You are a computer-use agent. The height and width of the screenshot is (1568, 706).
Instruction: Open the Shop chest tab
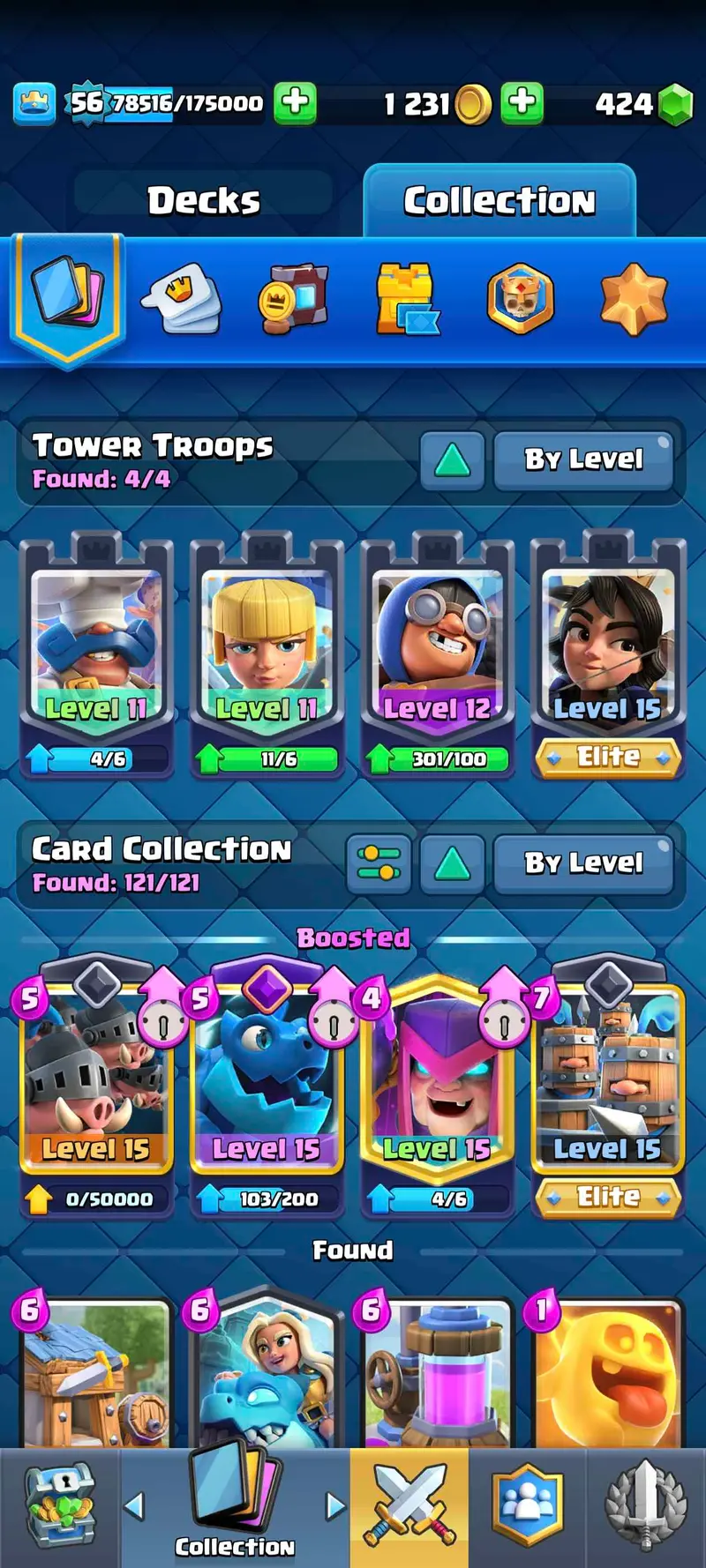[x=58, y=1506]
